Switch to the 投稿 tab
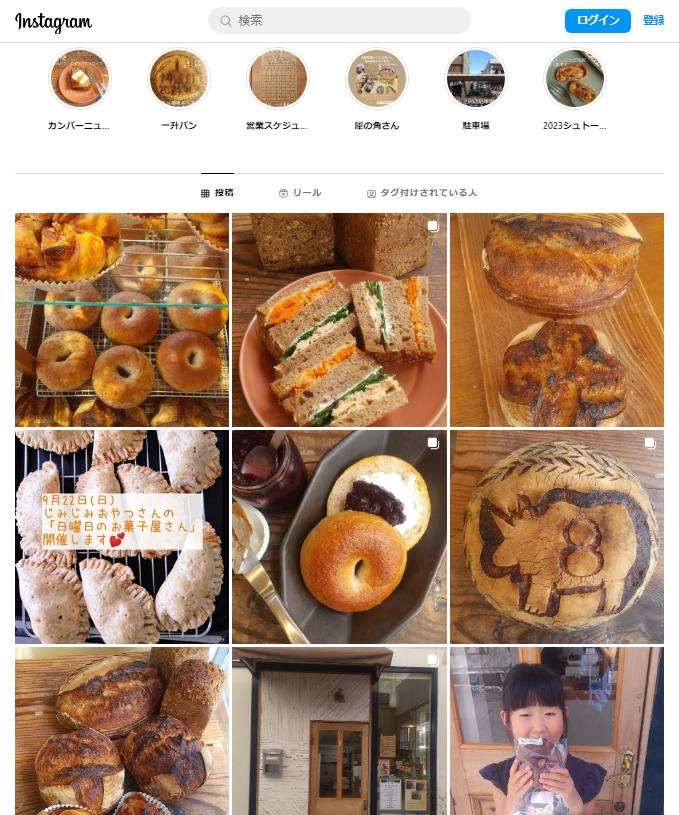679x815 pixels. tap(217, 193)
